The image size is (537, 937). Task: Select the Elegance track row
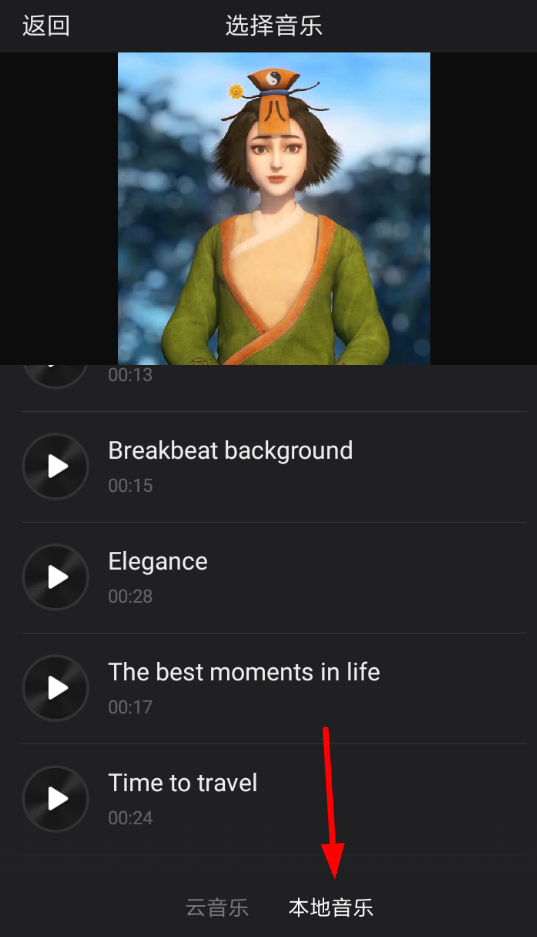(274, 578)
